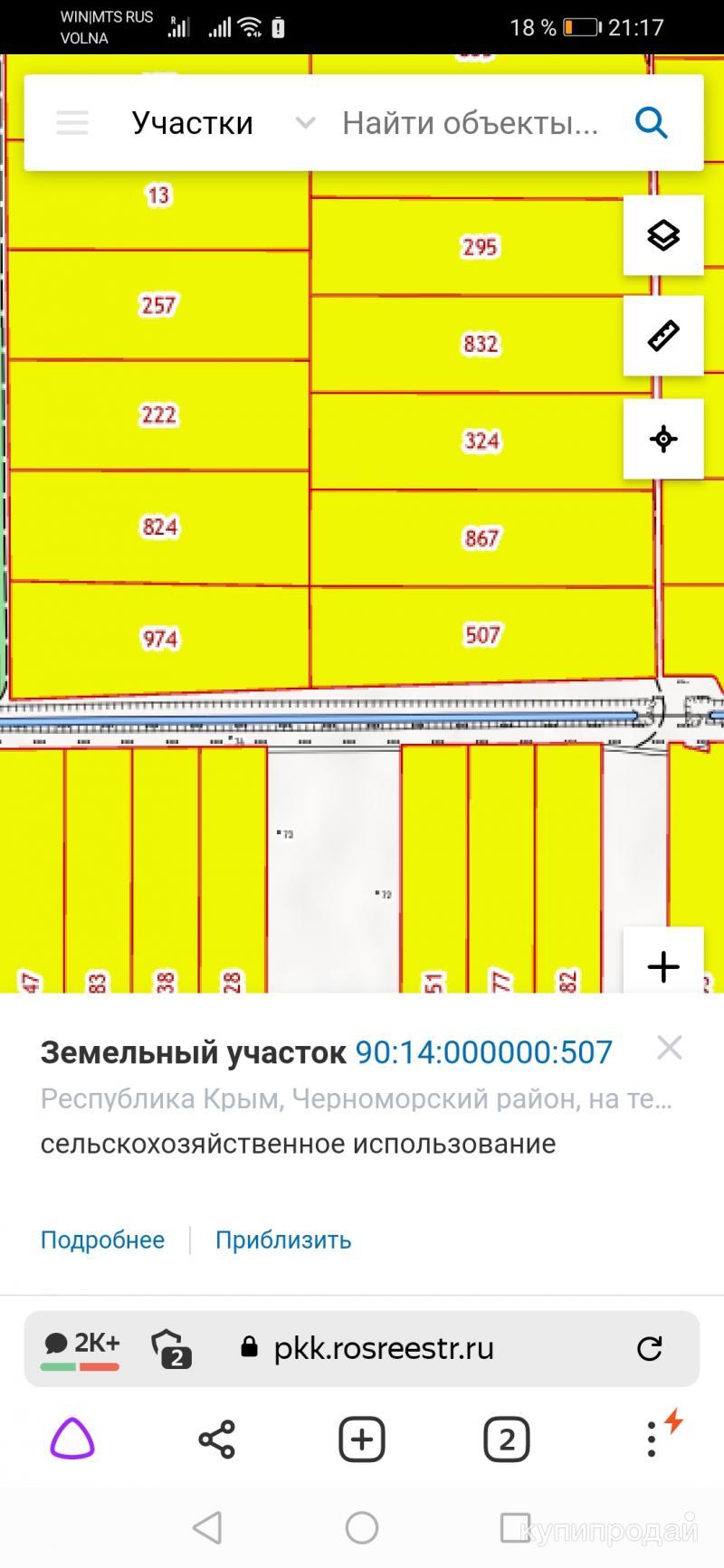This screenshot has width=724, height=1568.
Task: Tap the search magnifier icon
Action: click(x=651, y=122)
